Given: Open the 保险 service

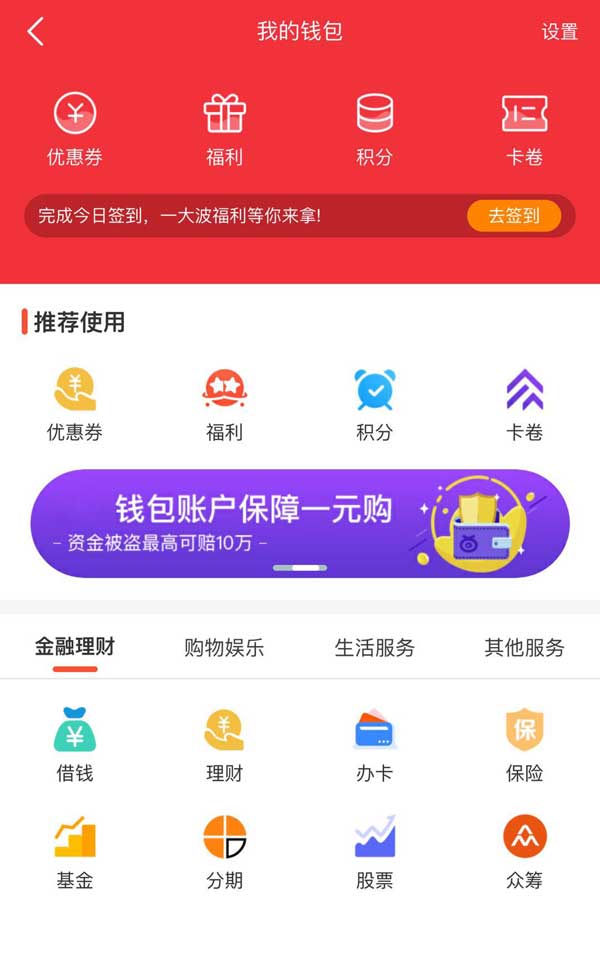Looking at the screenshot, I should pyautogui.click(x=524, y=744).
